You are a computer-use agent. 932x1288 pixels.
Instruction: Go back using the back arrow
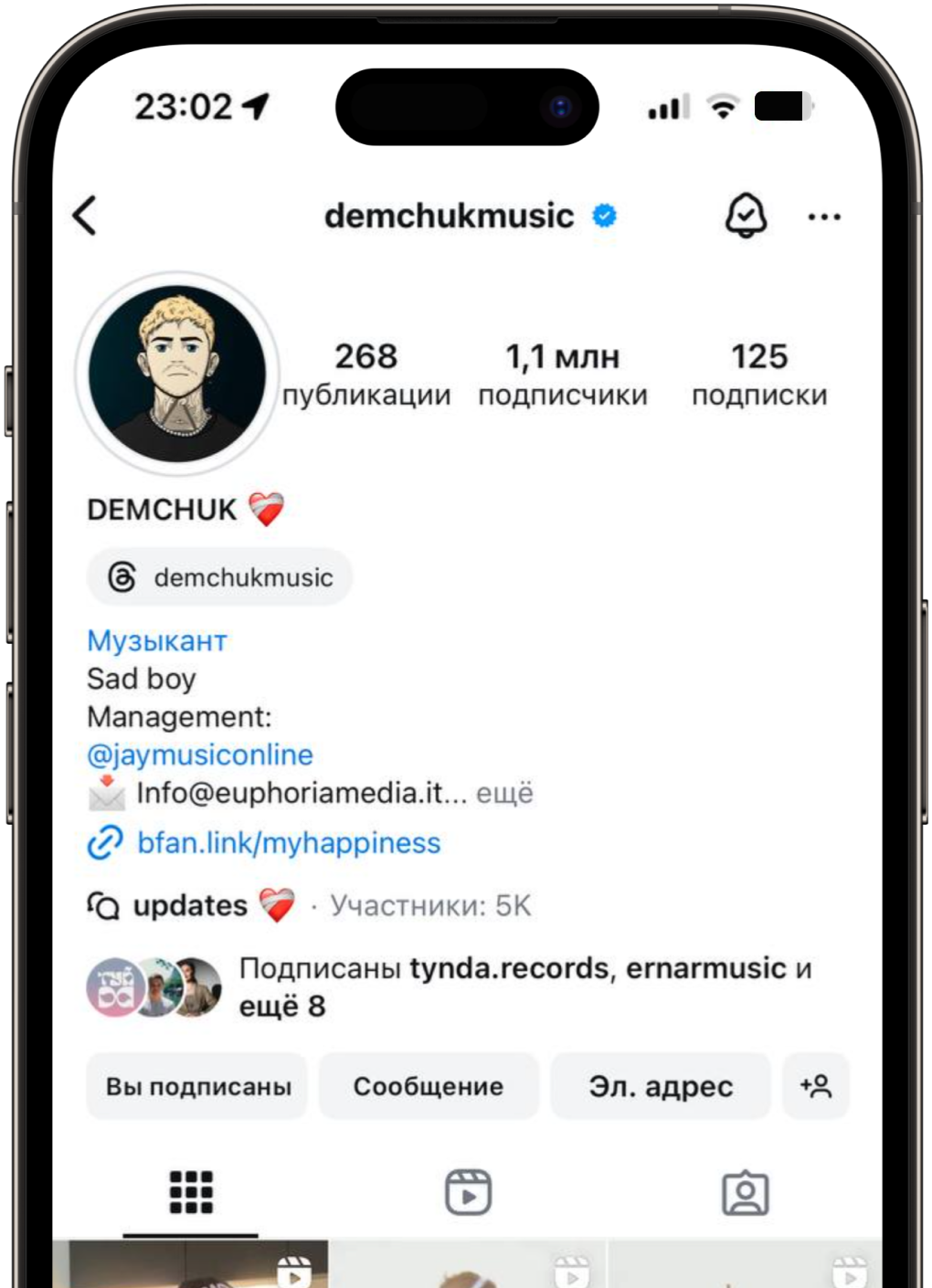[x=85, y=216]
